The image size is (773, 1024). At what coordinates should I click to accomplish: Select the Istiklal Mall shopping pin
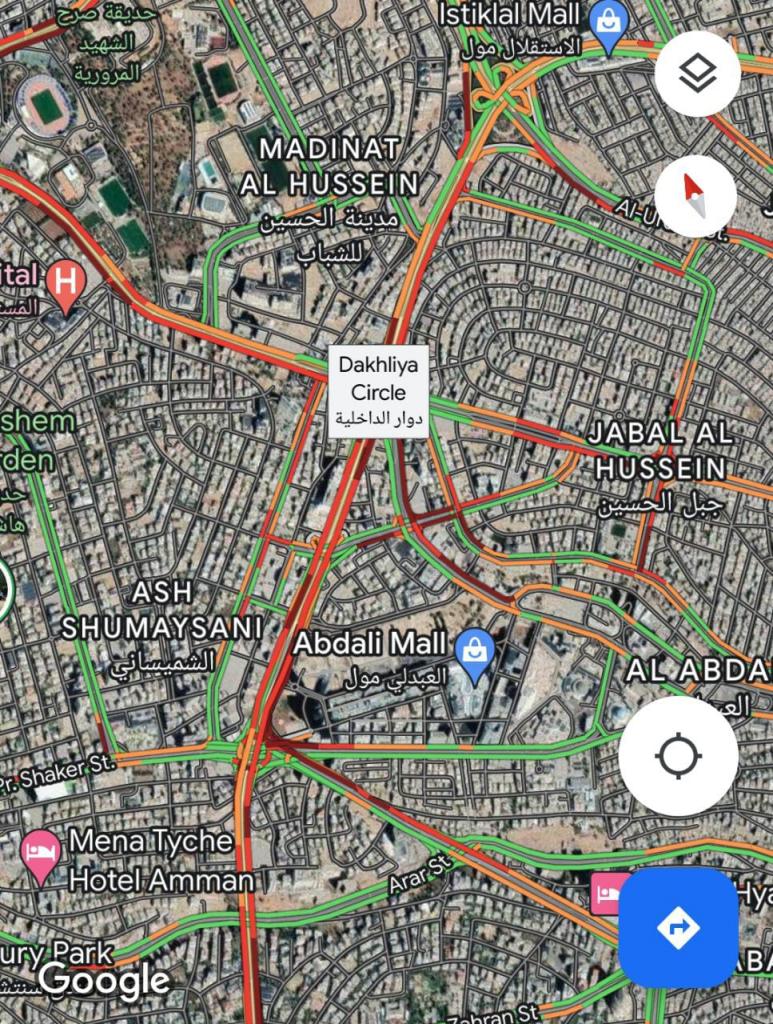click(607, 22)
